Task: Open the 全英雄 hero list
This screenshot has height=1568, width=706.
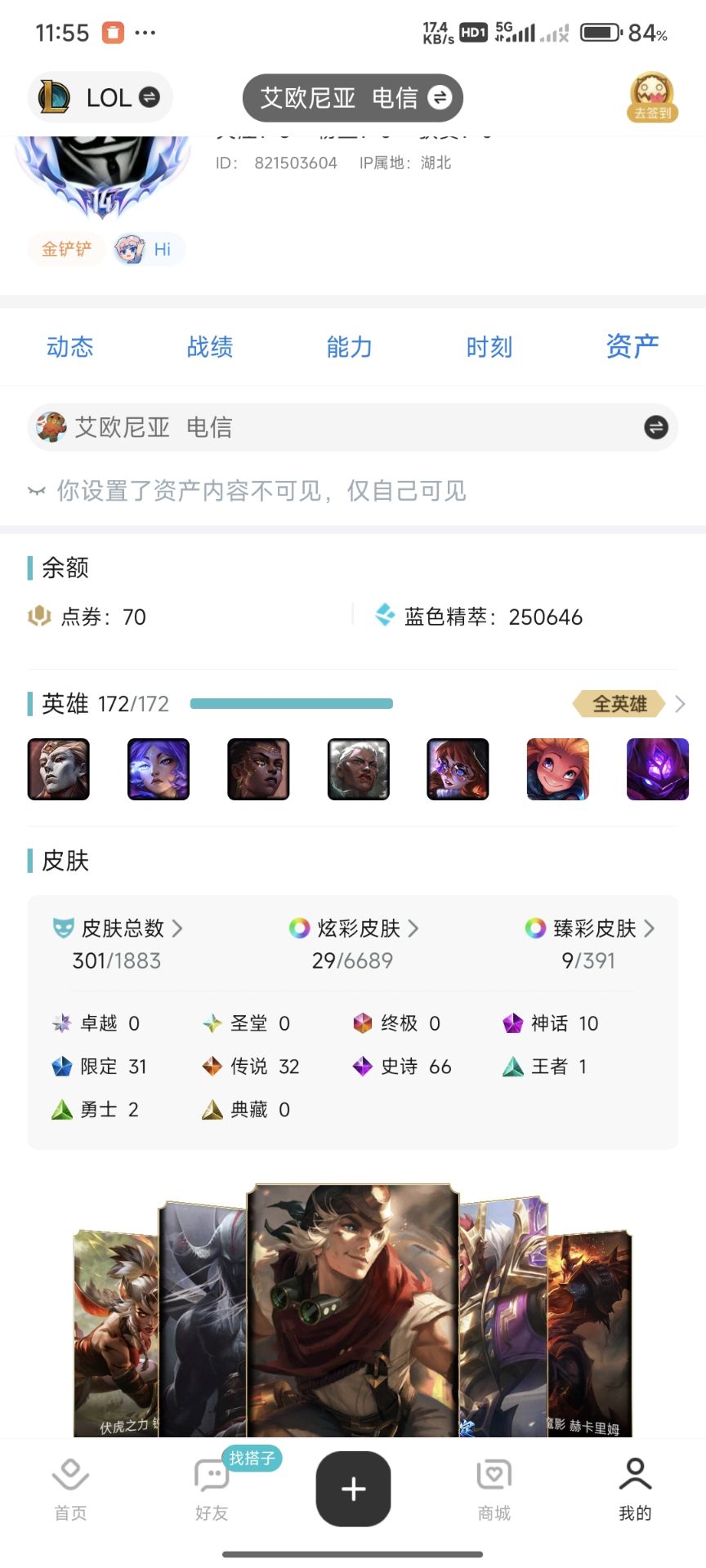Action: pos(628,704)
